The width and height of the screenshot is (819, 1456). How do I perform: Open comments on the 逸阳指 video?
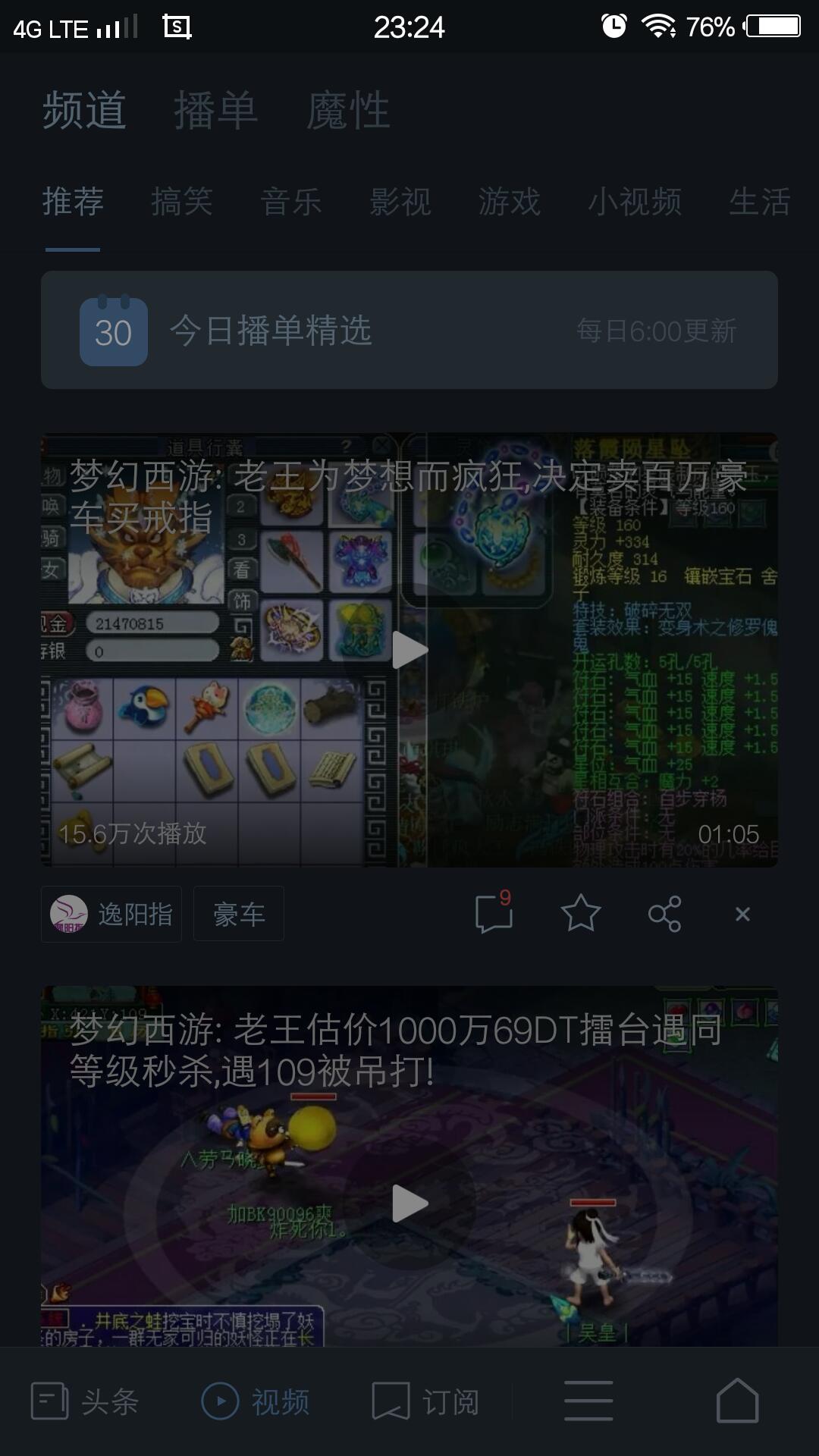tap(494, 913)
